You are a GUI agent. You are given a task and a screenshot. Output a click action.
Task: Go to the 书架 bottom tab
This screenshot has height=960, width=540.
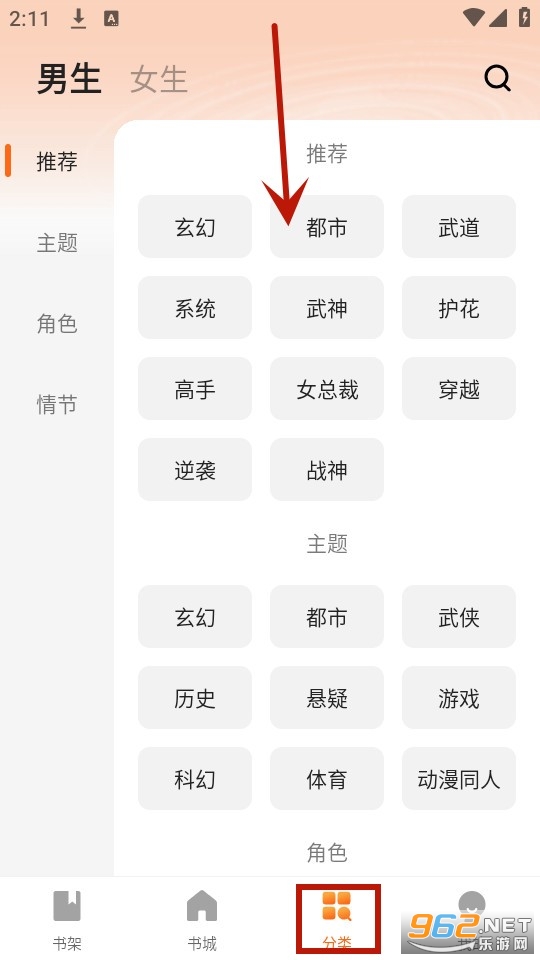[67, 920]
